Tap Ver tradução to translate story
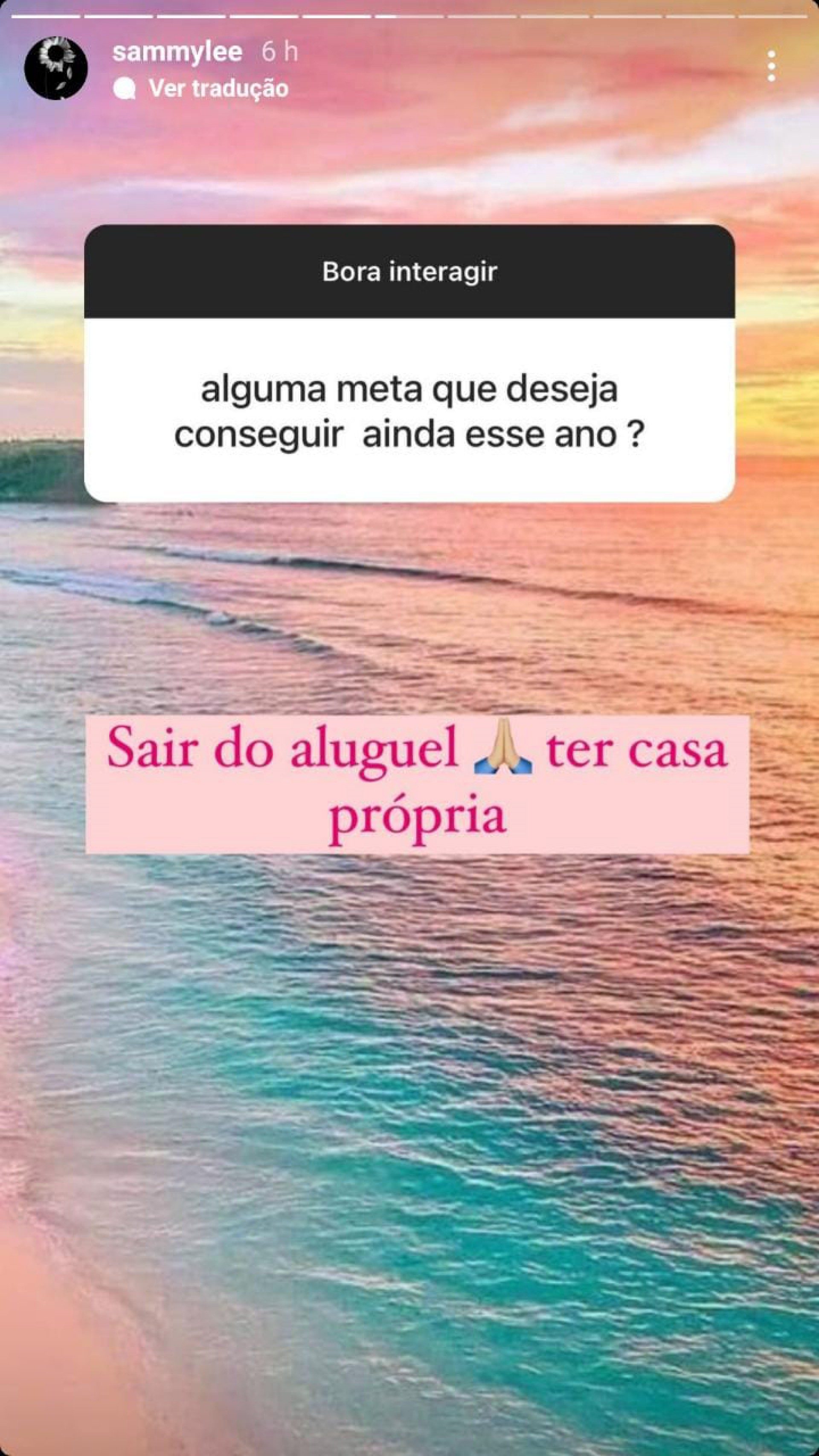The height and width of the screenshot is (1456, 819). pos(218,89)
